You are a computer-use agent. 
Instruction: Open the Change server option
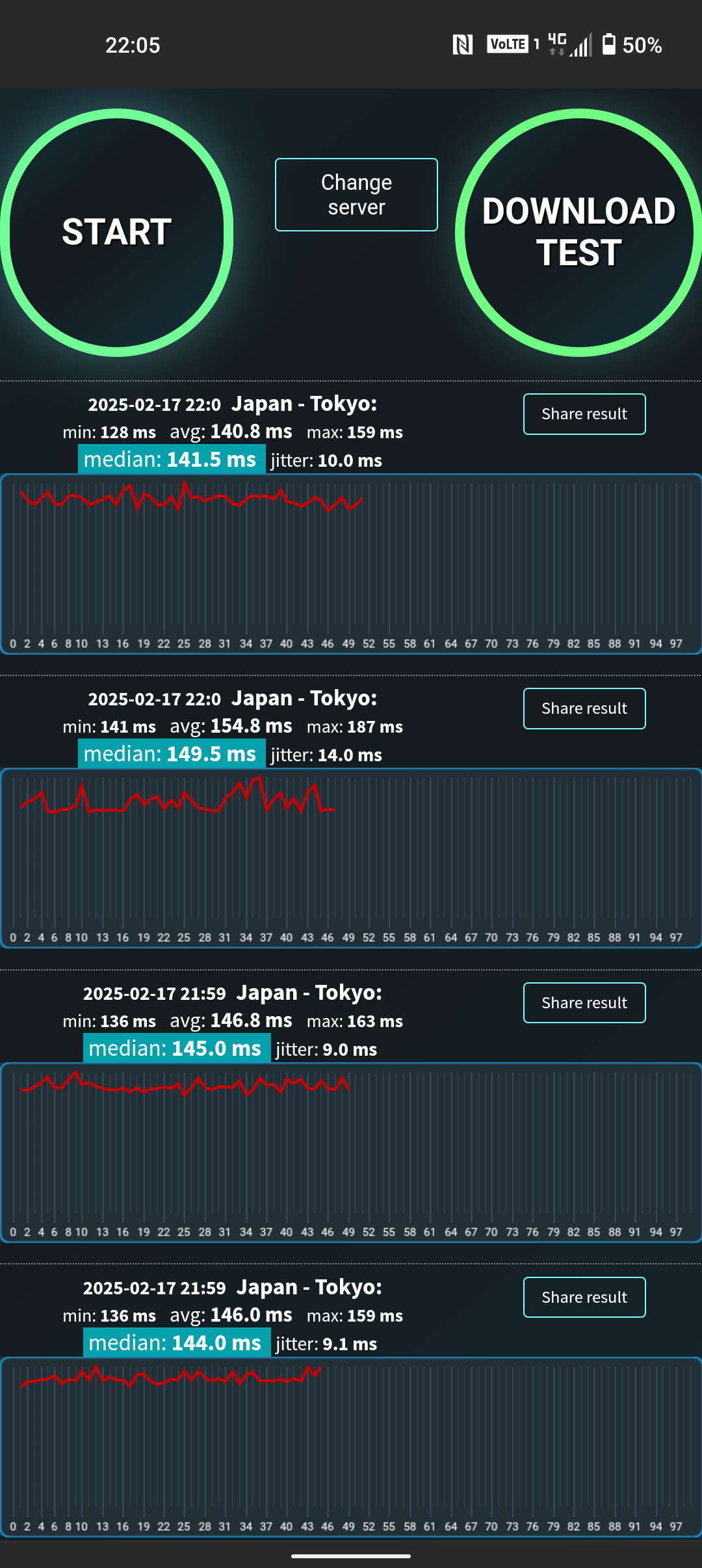(356, 194)
